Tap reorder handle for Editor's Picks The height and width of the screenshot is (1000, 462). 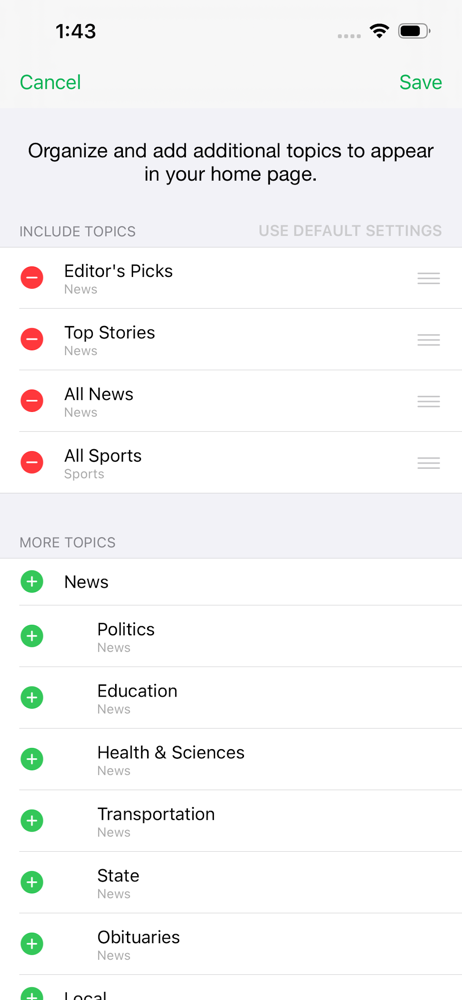pos(429,278)
